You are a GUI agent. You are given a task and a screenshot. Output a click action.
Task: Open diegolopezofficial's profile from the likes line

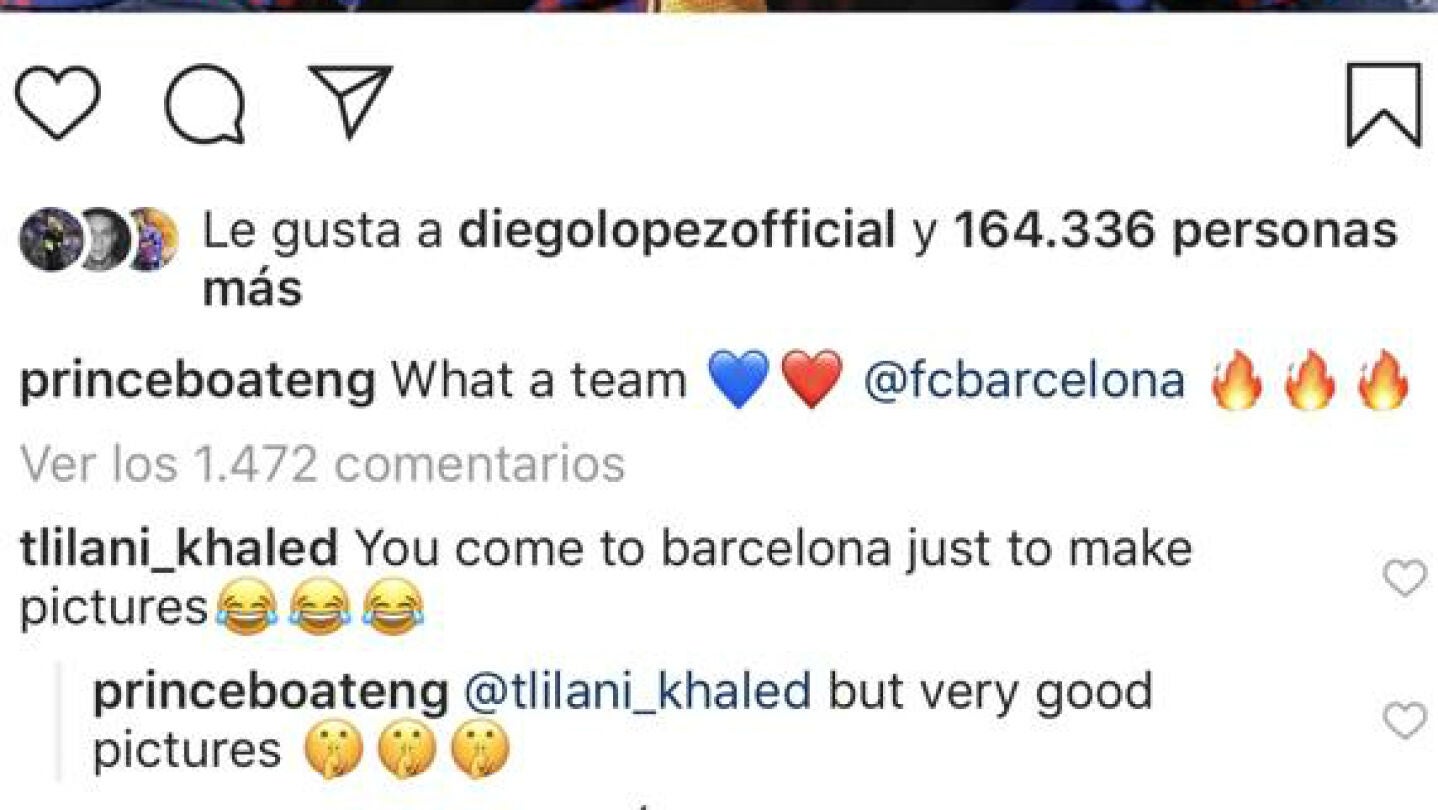[676, 232]
